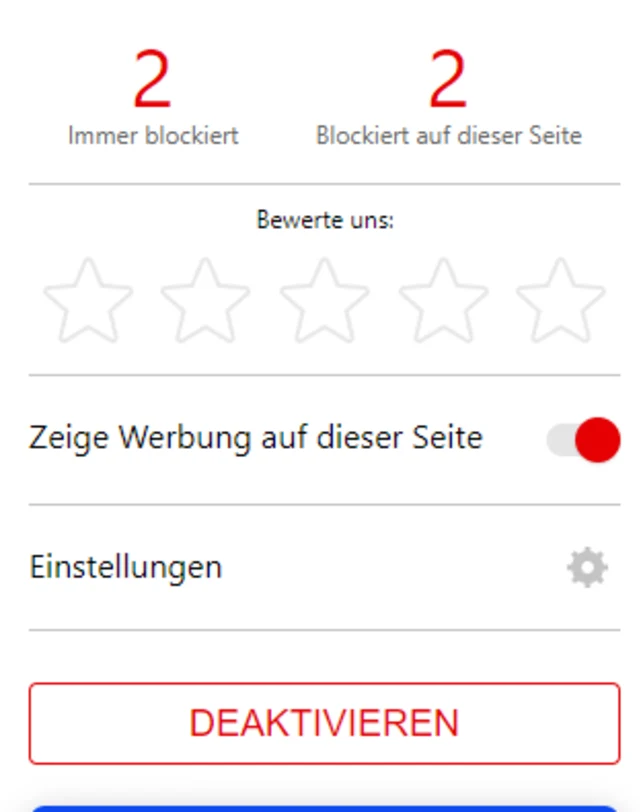Select the fourth rating star
Viewport: 640px width, 812px height.
pos(443,301)
